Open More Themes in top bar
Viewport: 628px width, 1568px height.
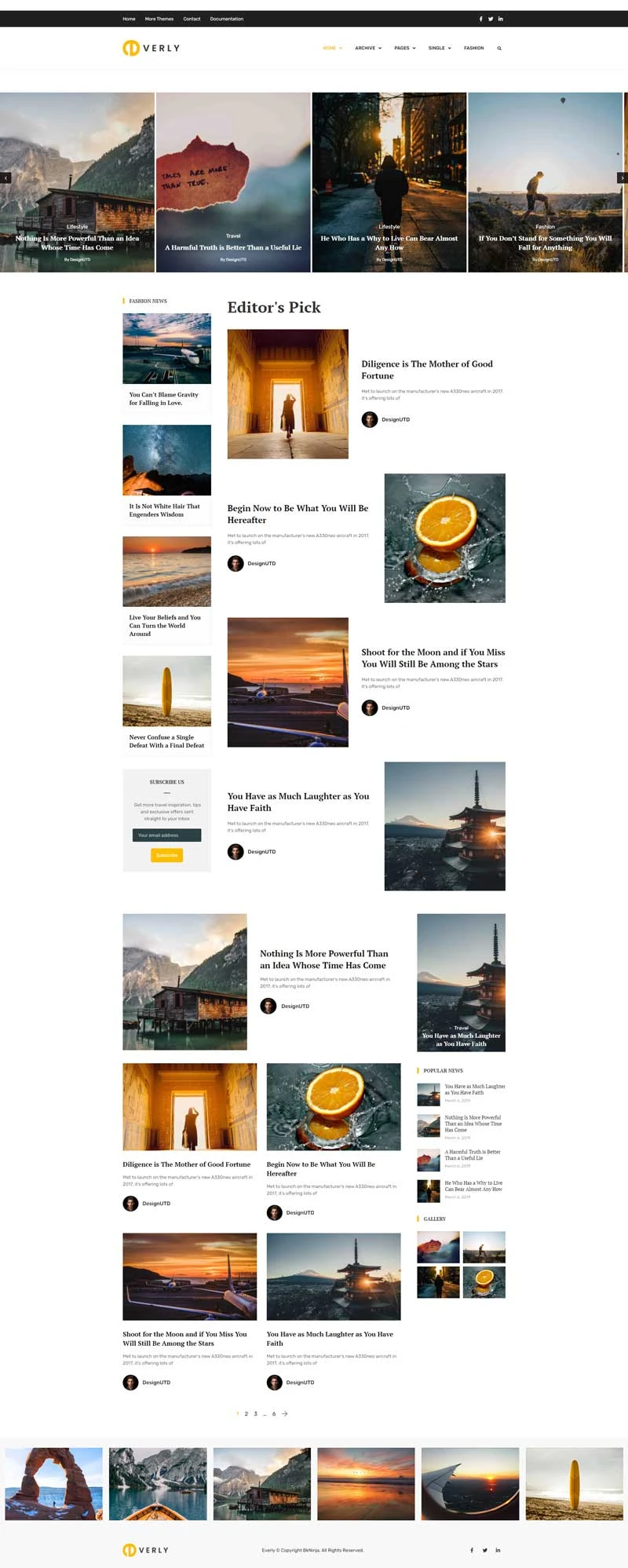tap(159, 19)
